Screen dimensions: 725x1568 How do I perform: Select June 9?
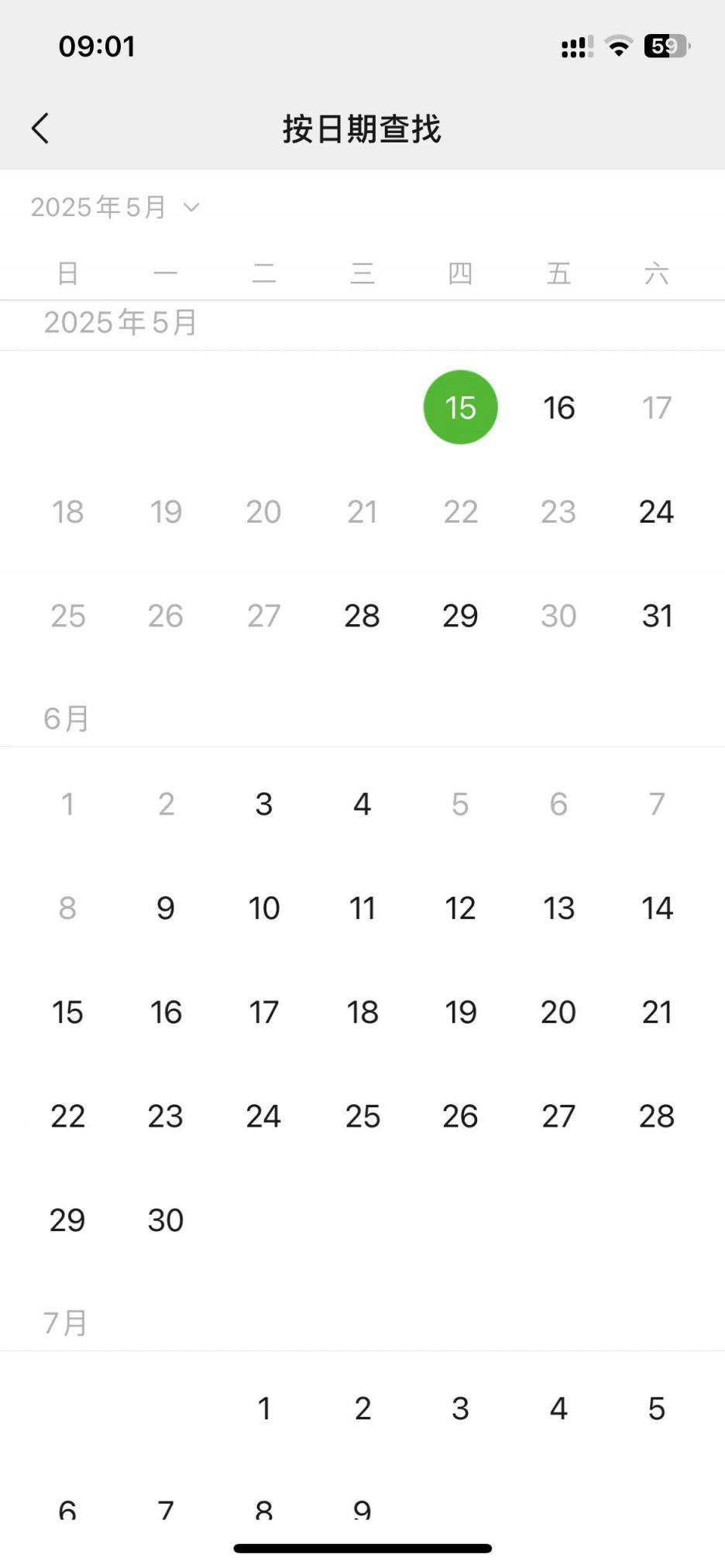(166, 908)
